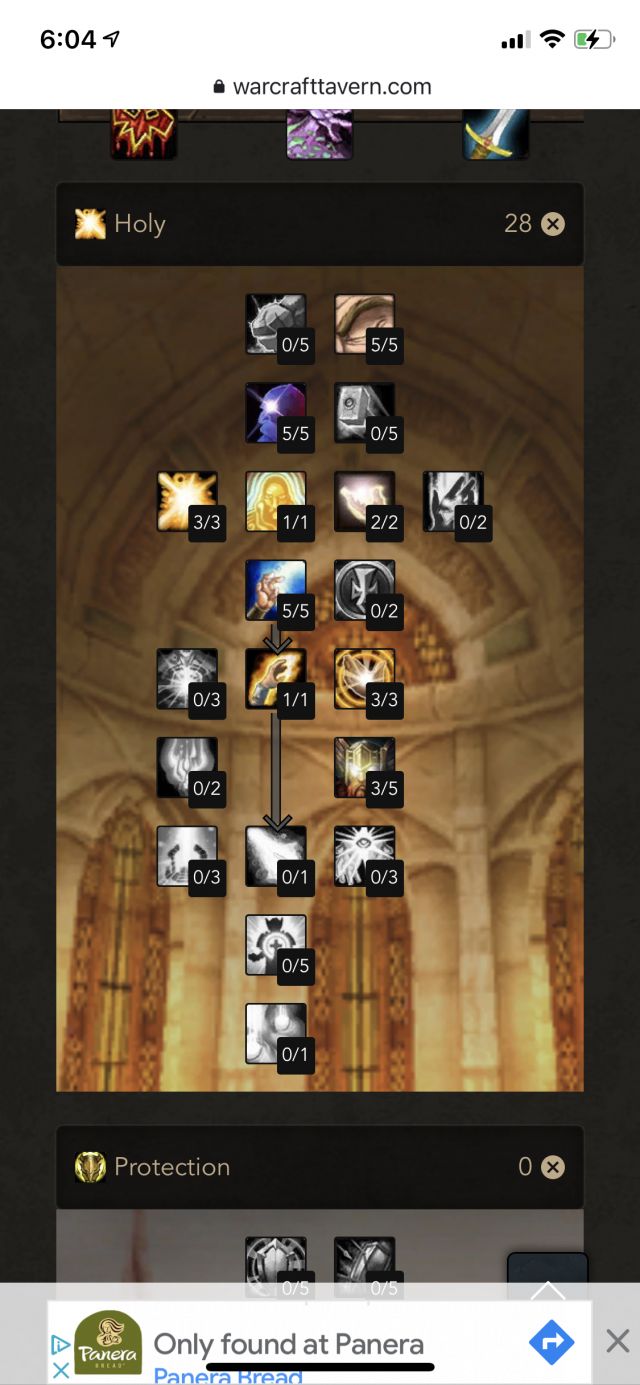Viewport: 640px width, 1385px height.
Task: Add point to gray fist talent 0/5
Action: (276, 324)
